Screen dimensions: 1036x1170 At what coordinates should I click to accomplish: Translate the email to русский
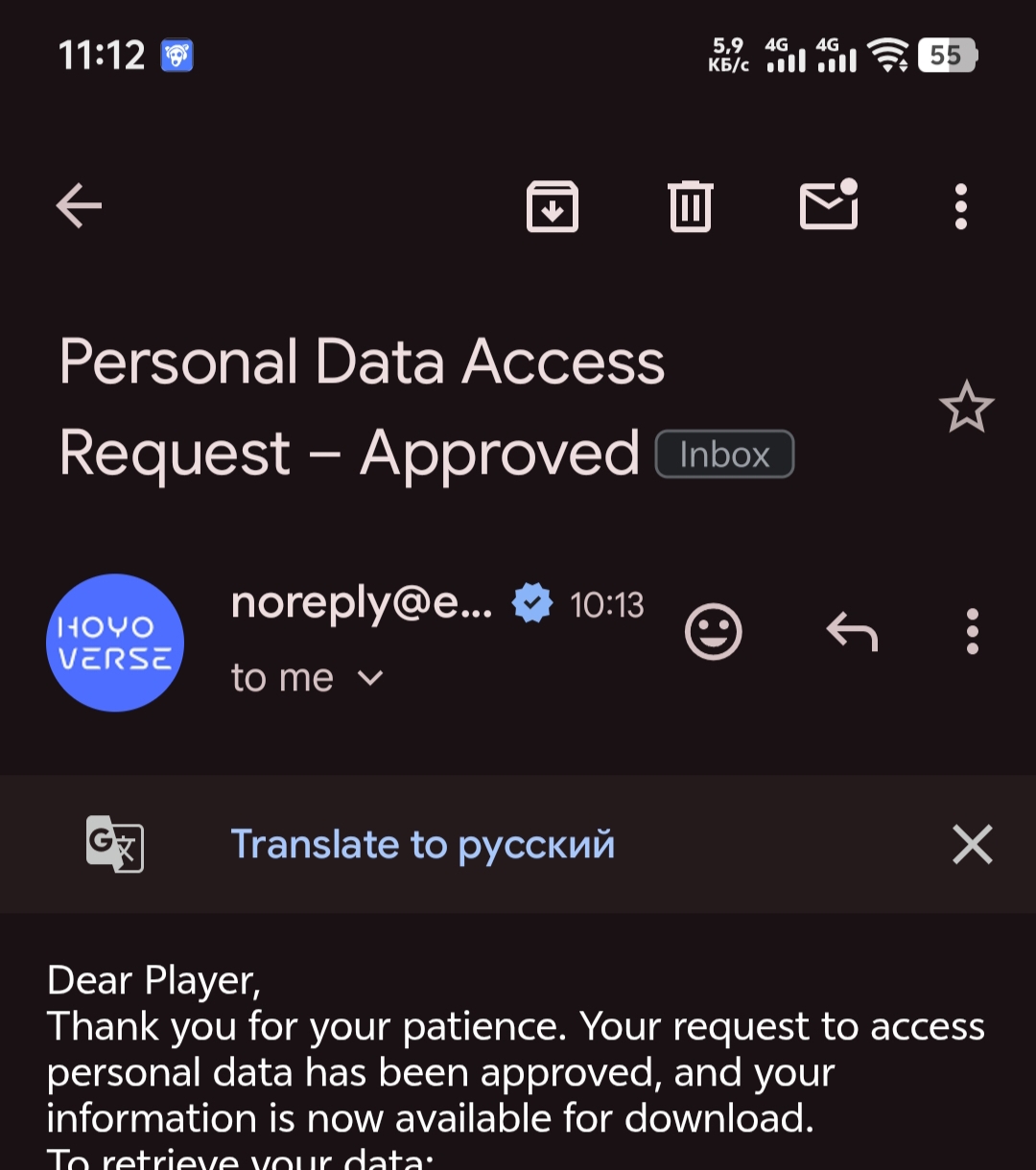click(x=422, y=845)
